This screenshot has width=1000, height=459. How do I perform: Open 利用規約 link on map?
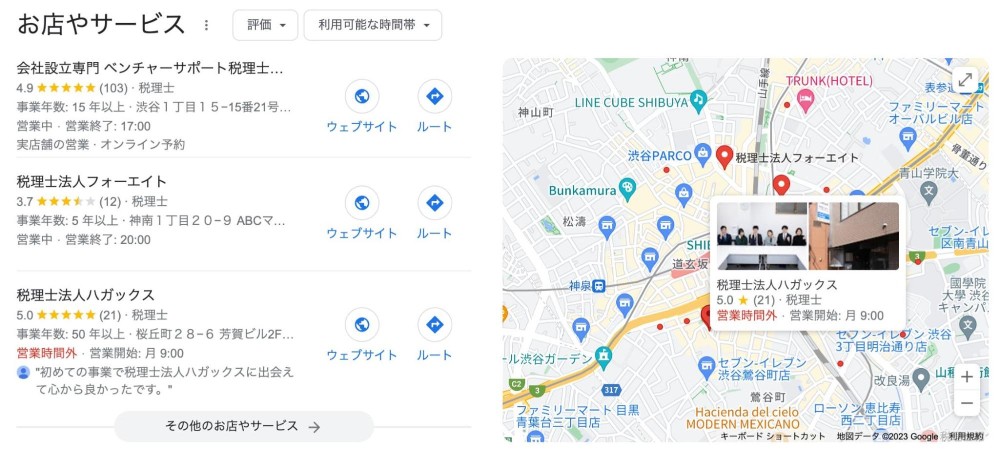(965, 436)
